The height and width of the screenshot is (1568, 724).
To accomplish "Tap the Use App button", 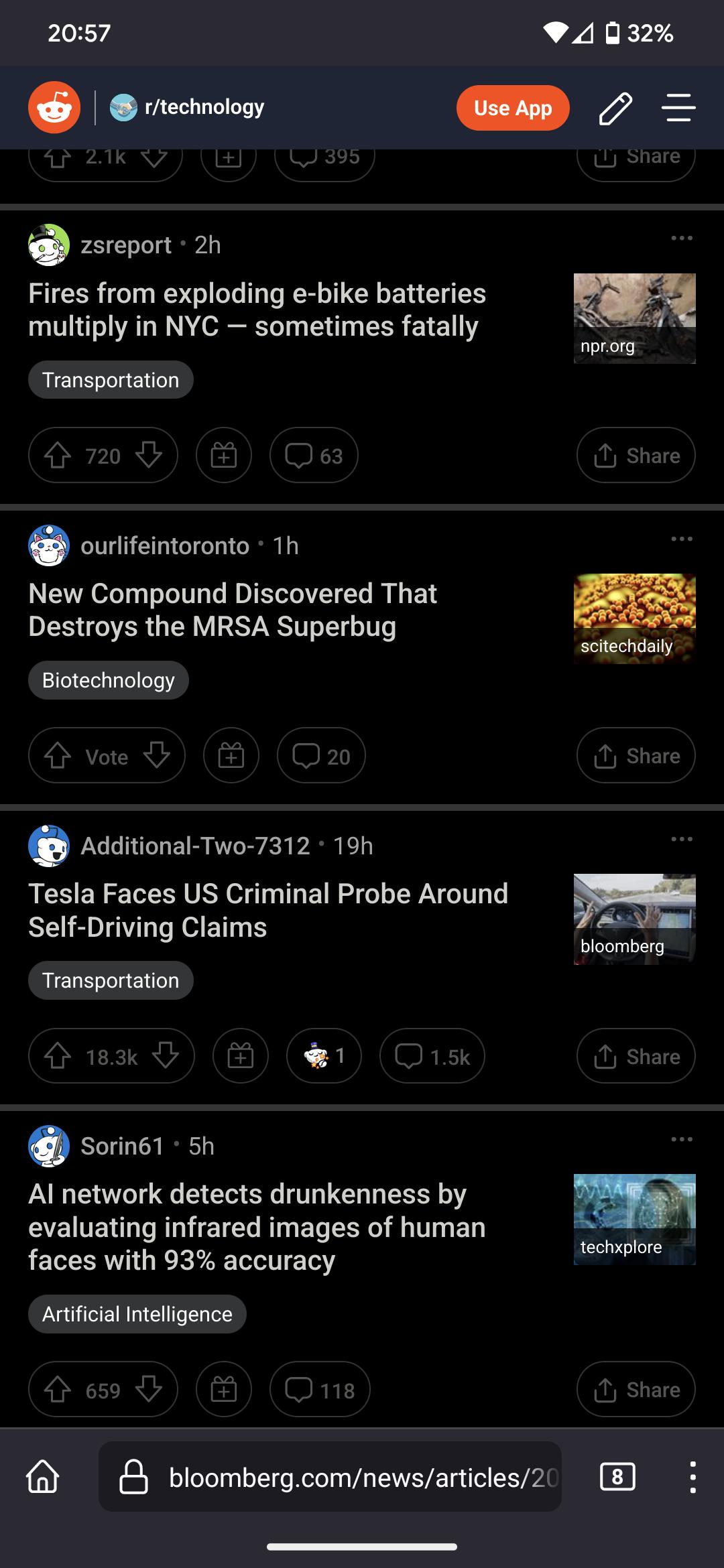I will tap(512, 107).
